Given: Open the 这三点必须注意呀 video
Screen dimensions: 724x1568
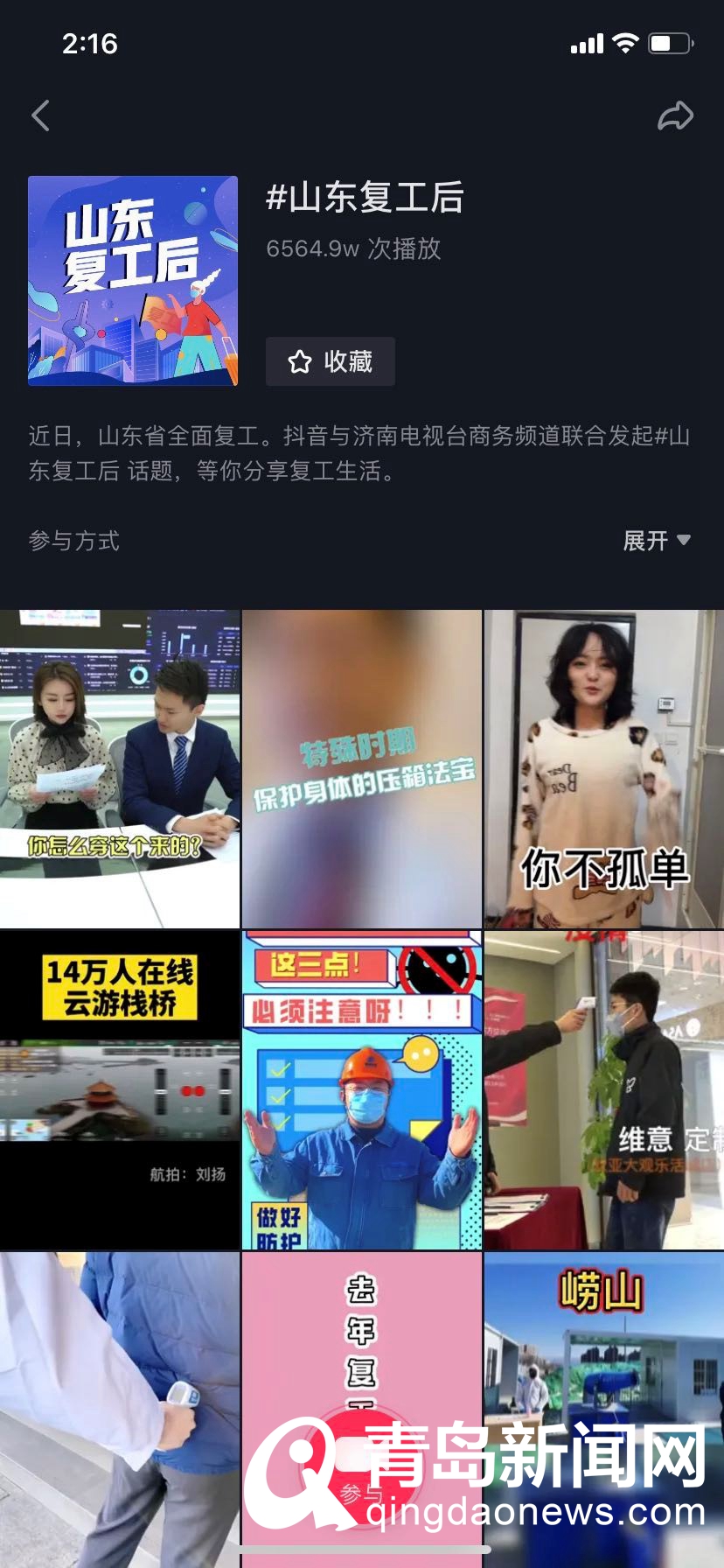Looking at the screenshot, I should coord(362,1089).
